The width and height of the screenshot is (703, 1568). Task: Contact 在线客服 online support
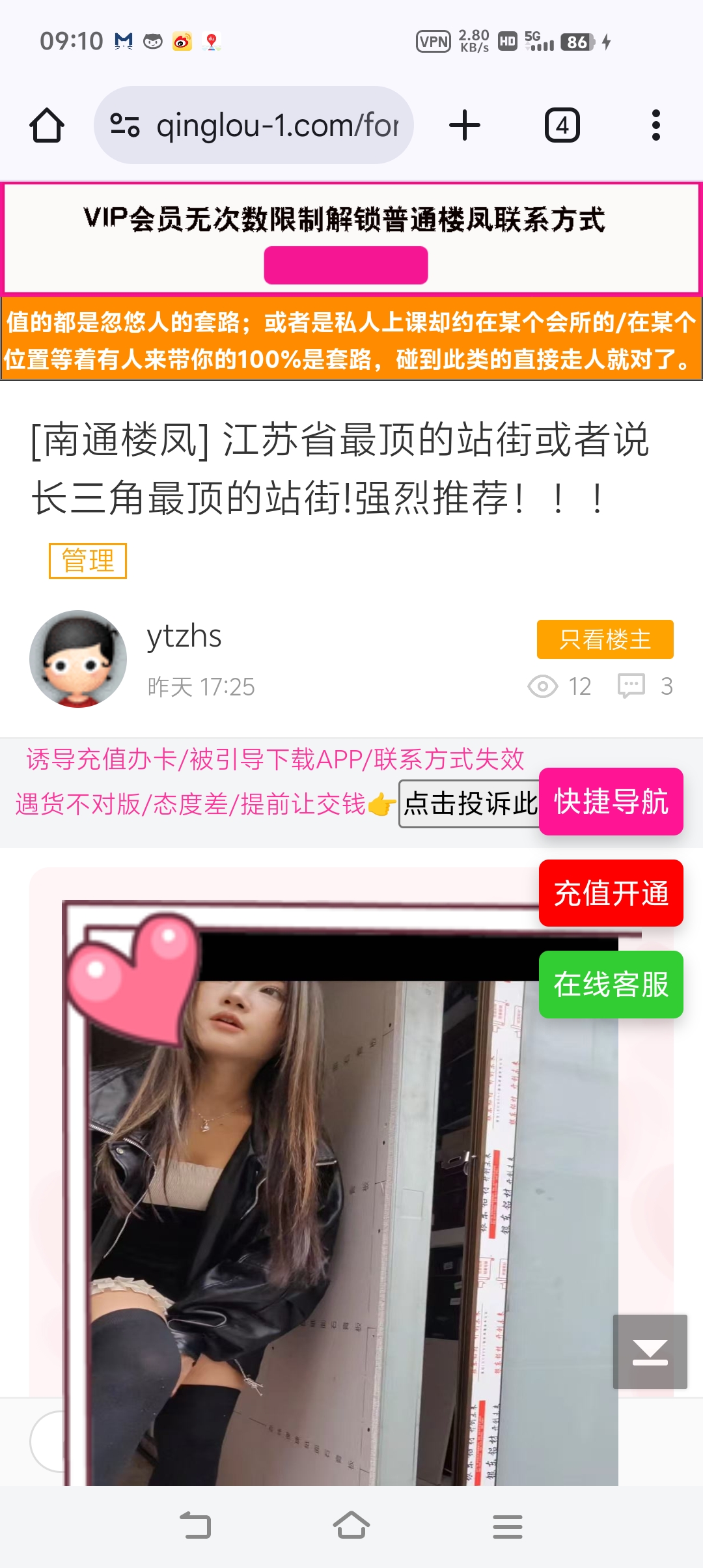tap(611, 984)
